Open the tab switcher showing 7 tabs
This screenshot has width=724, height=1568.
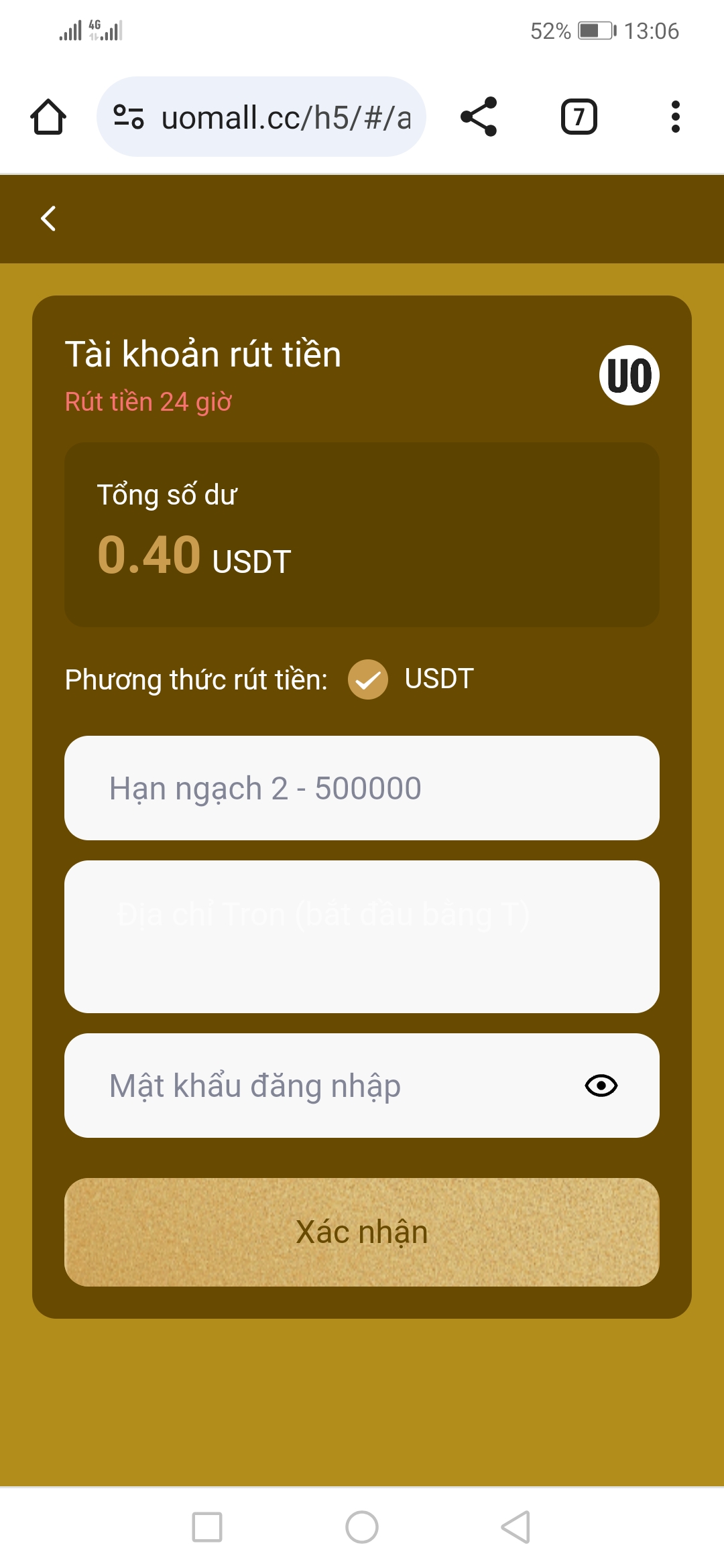tap(579, 115)
